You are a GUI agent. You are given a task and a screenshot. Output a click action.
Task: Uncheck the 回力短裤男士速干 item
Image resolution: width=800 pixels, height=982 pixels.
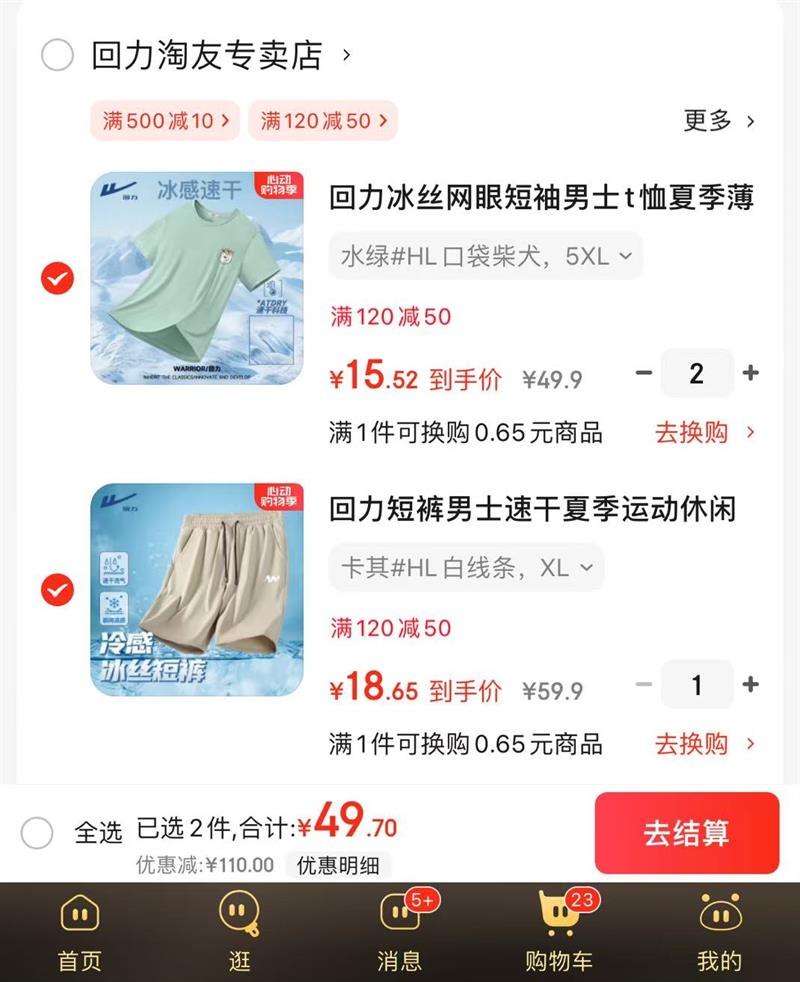(x=57, y=590)
